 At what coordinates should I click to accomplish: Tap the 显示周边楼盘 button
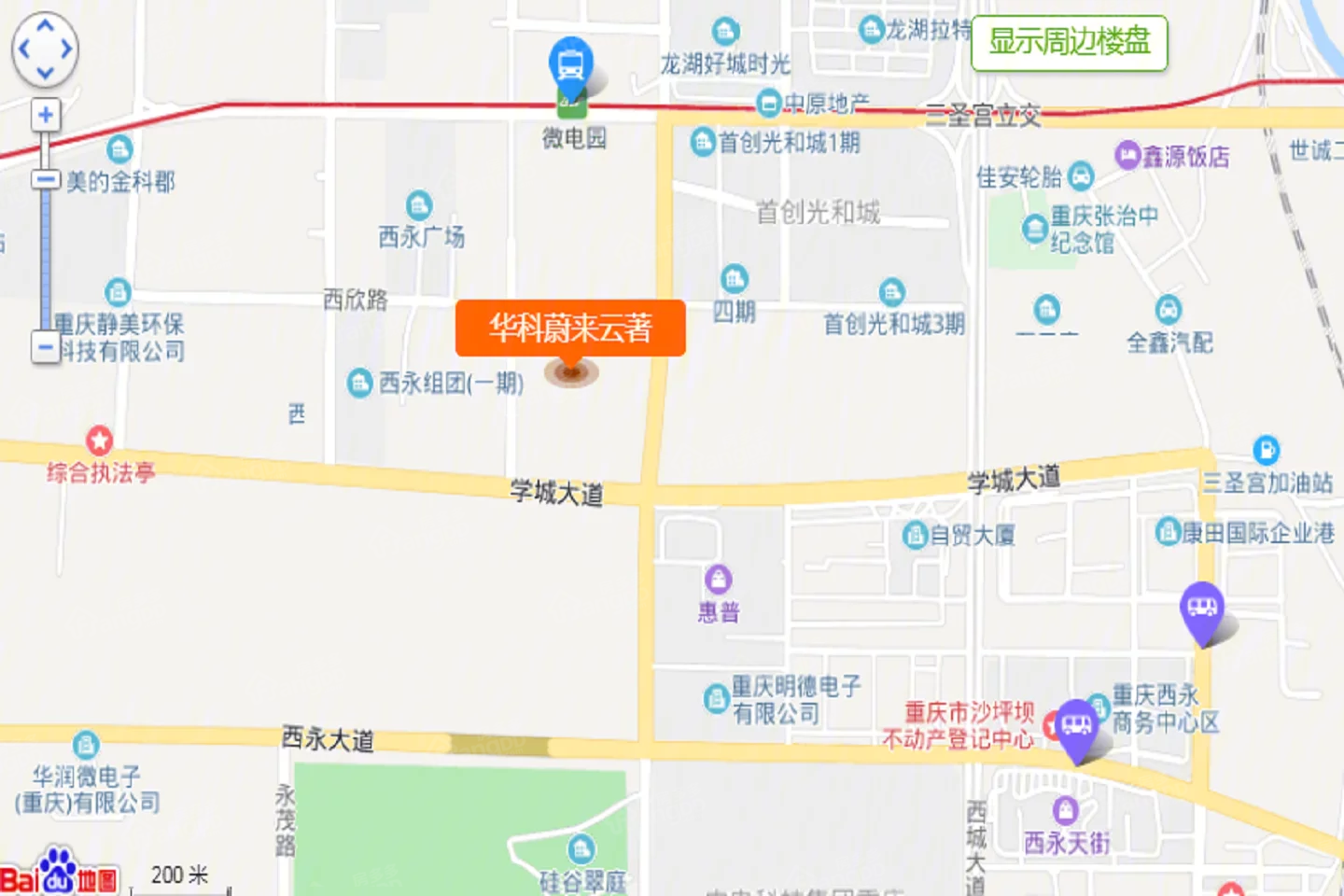click(1069, 43)
